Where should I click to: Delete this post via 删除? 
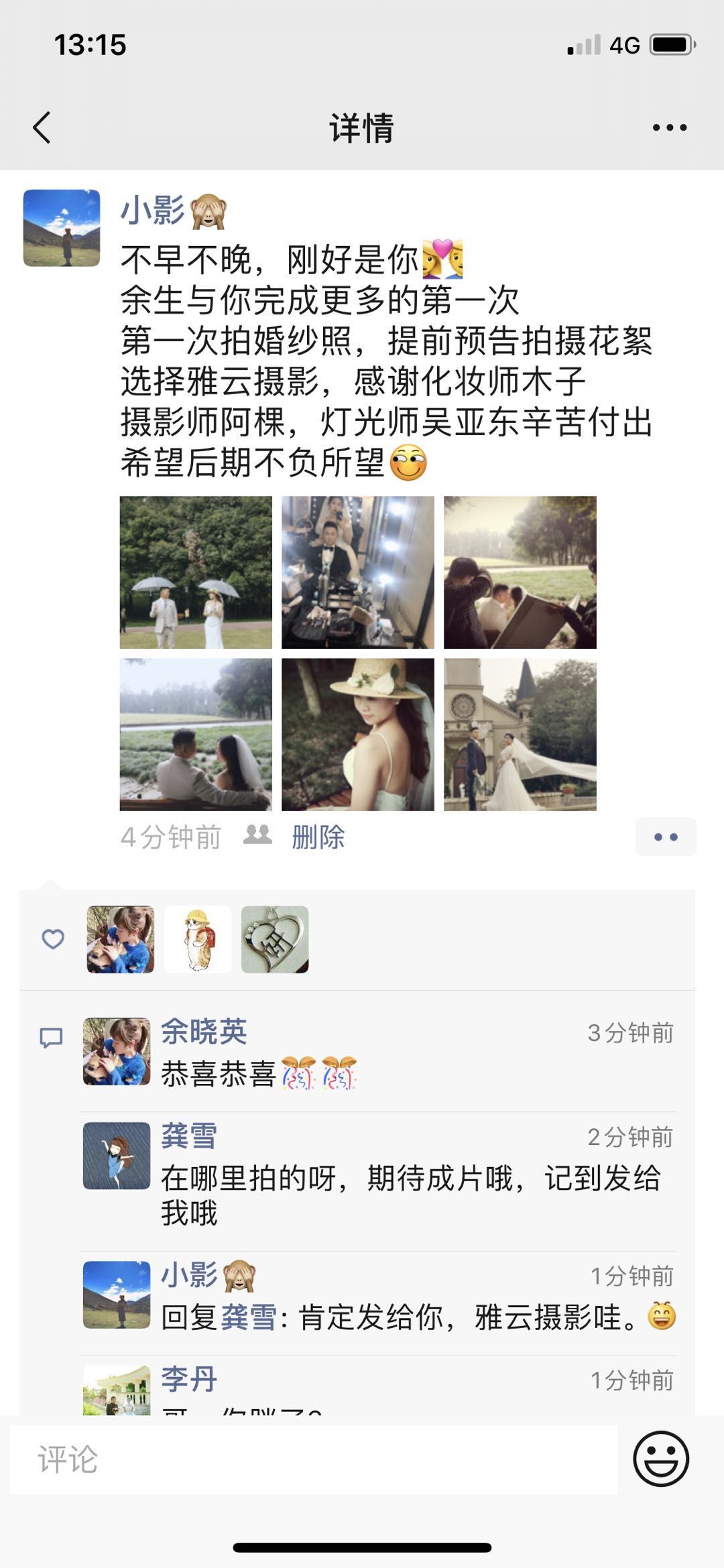pos(318,837)
